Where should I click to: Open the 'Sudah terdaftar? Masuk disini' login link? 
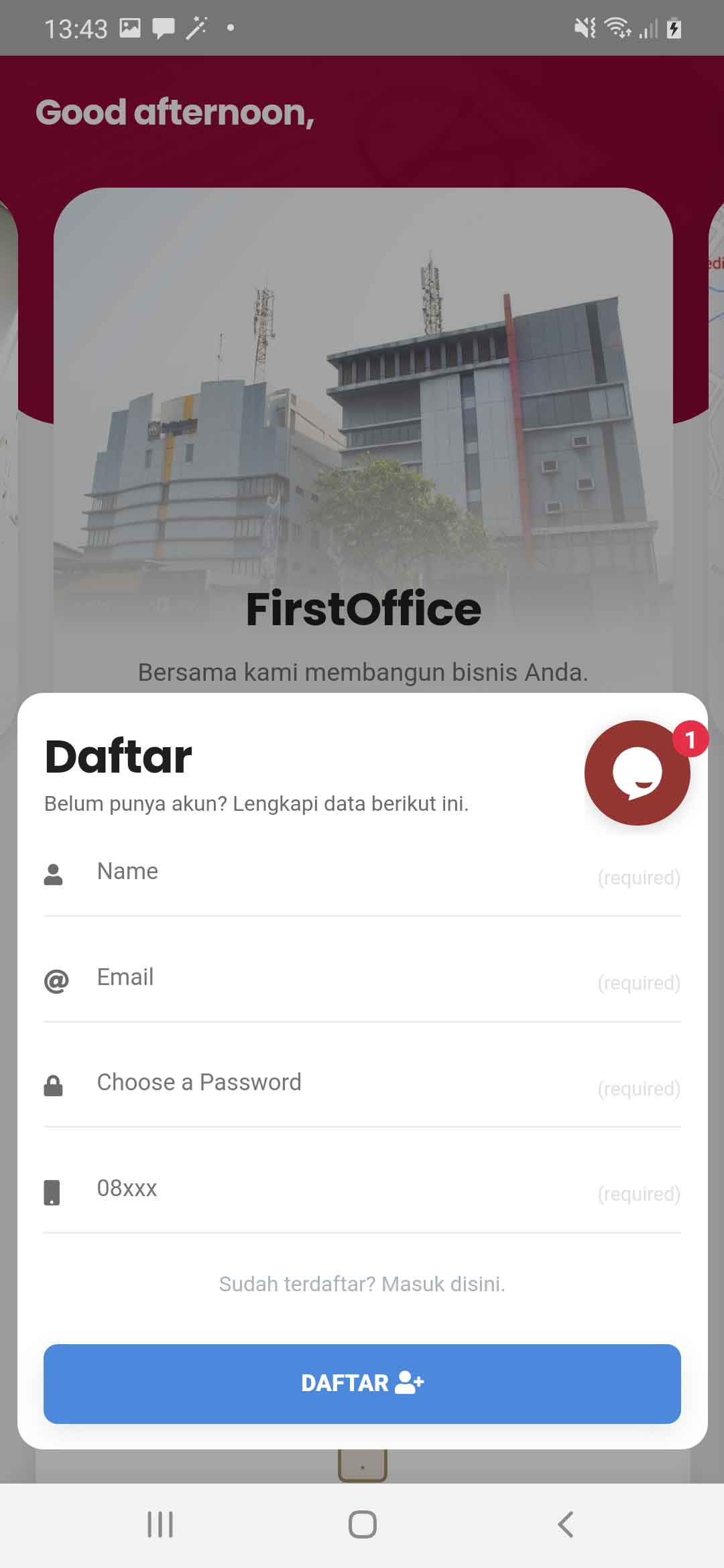click(362, 1285)
